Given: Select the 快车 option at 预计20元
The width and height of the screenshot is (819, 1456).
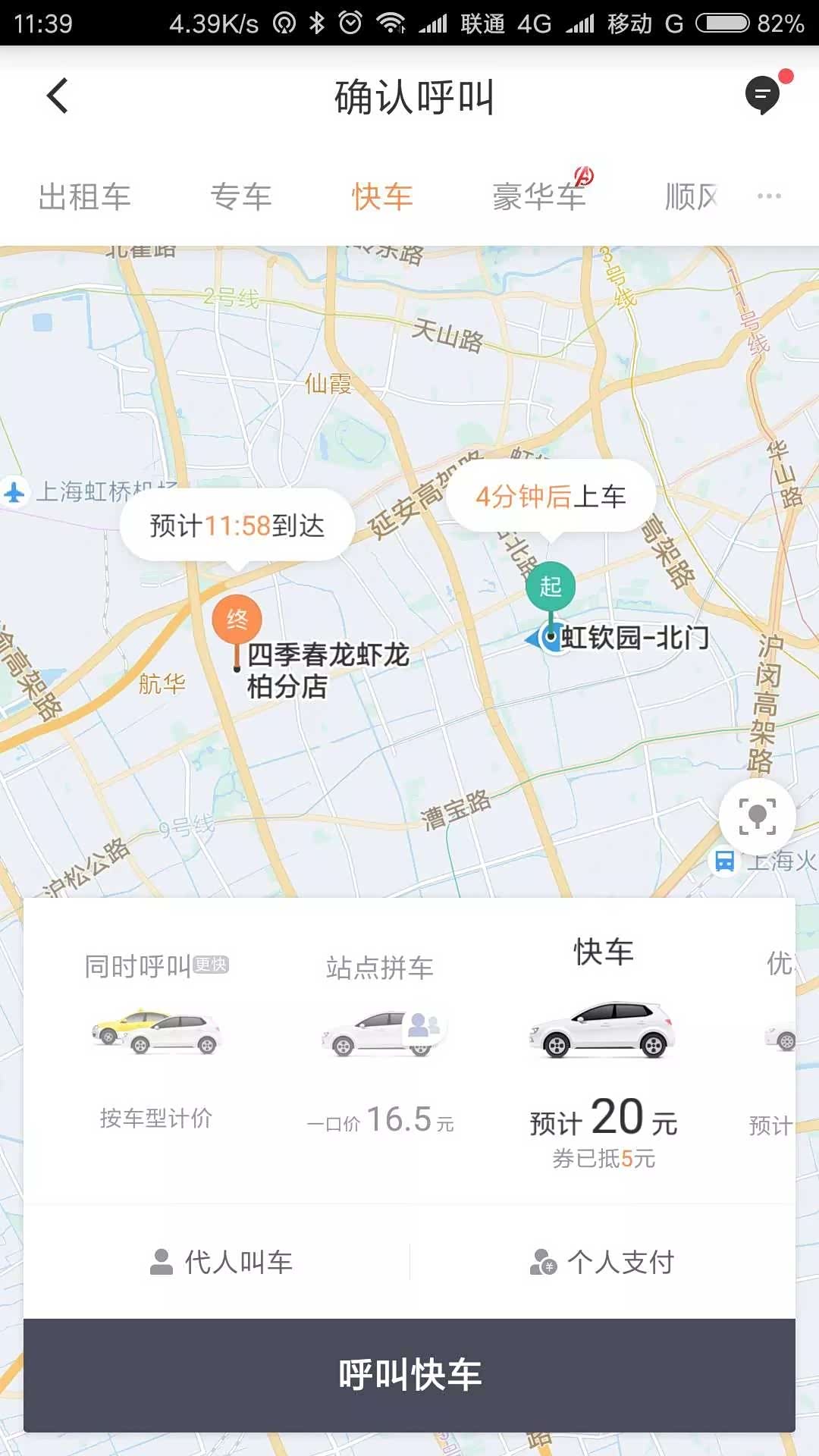Looking at the screenshot, I should [603, 1046].
